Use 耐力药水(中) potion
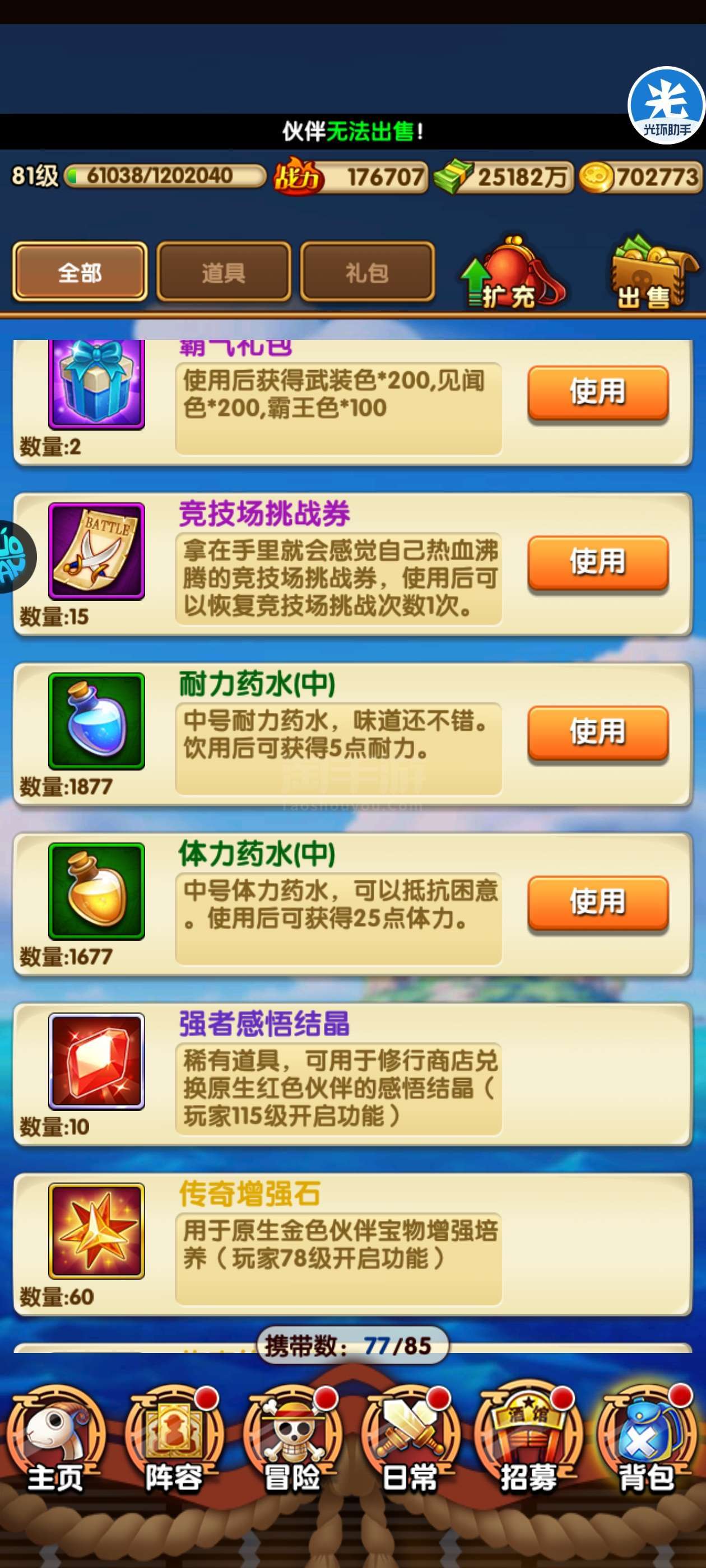Screen dimensions: 706x1568 (597, 732)
